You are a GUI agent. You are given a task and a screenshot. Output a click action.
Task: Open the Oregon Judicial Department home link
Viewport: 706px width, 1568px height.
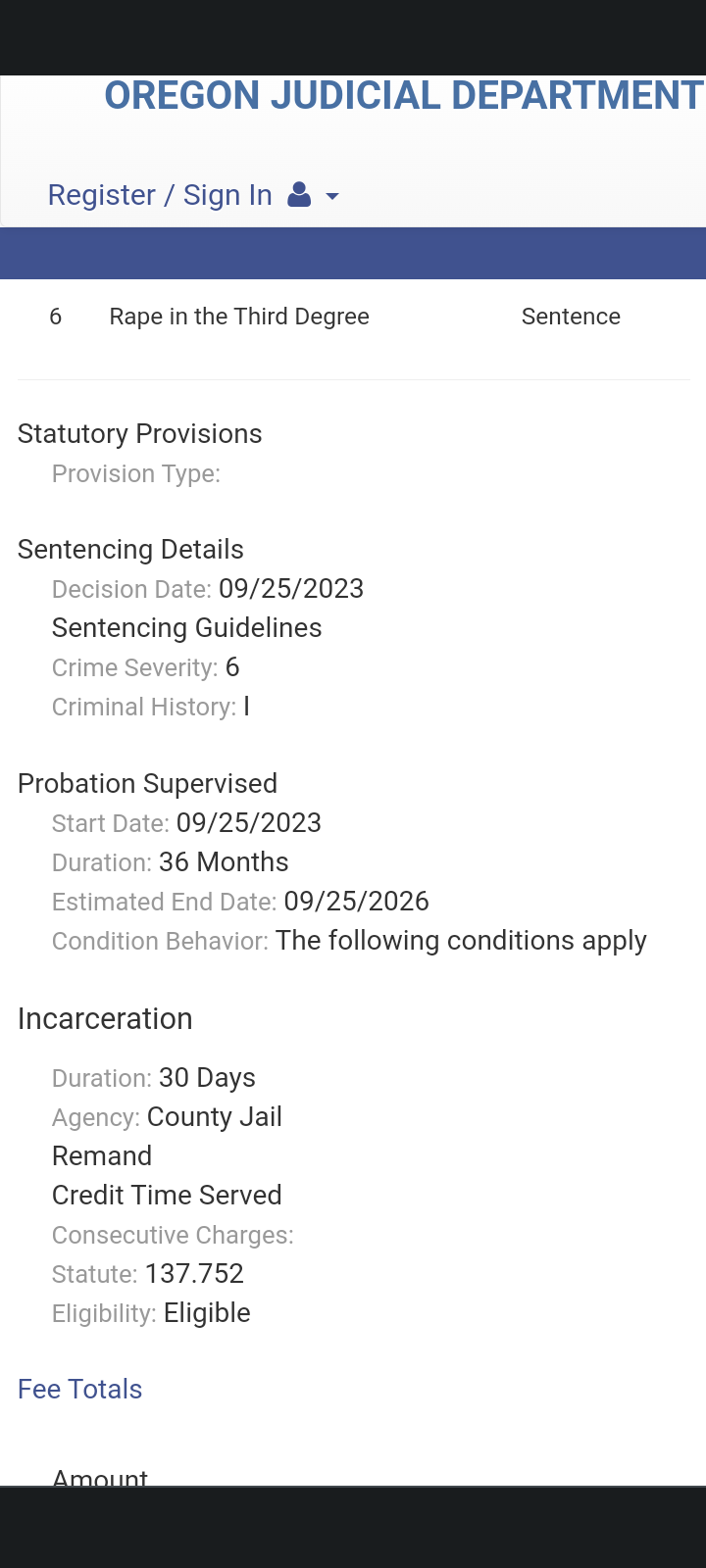click(404, 96)
